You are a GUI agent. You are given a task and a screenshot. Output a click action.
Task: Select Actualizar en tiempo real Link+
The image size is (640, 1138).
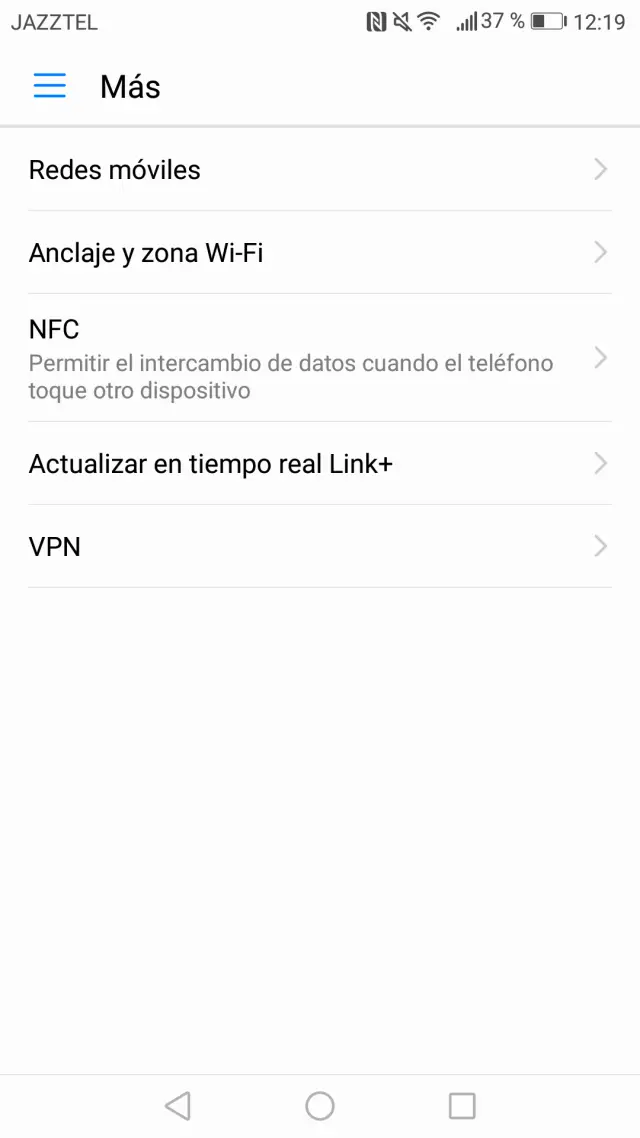click(x=319, y=464)
